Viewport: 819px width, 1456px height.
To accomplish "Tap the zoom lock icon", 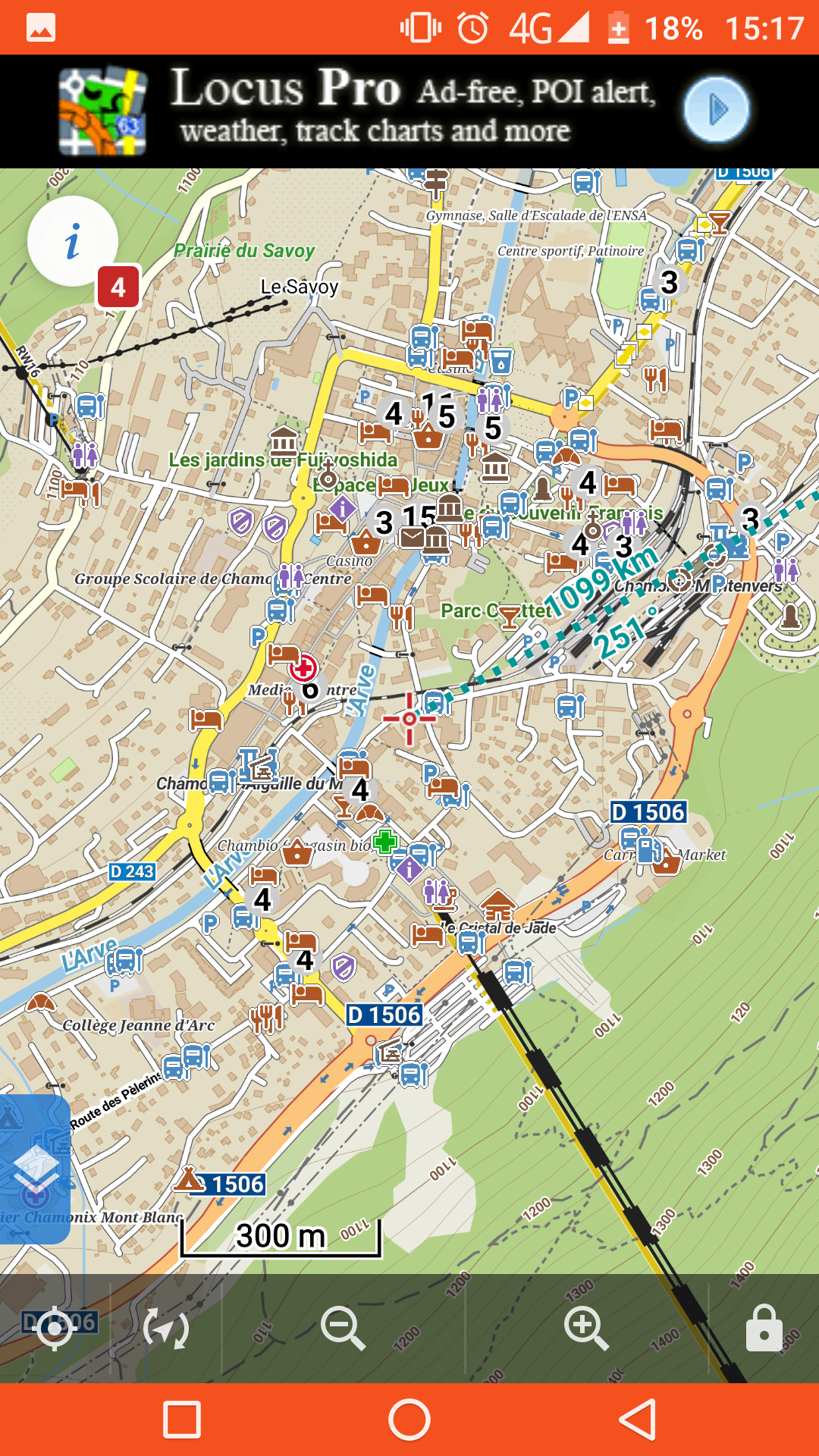I will click(x=764, y=1328).
